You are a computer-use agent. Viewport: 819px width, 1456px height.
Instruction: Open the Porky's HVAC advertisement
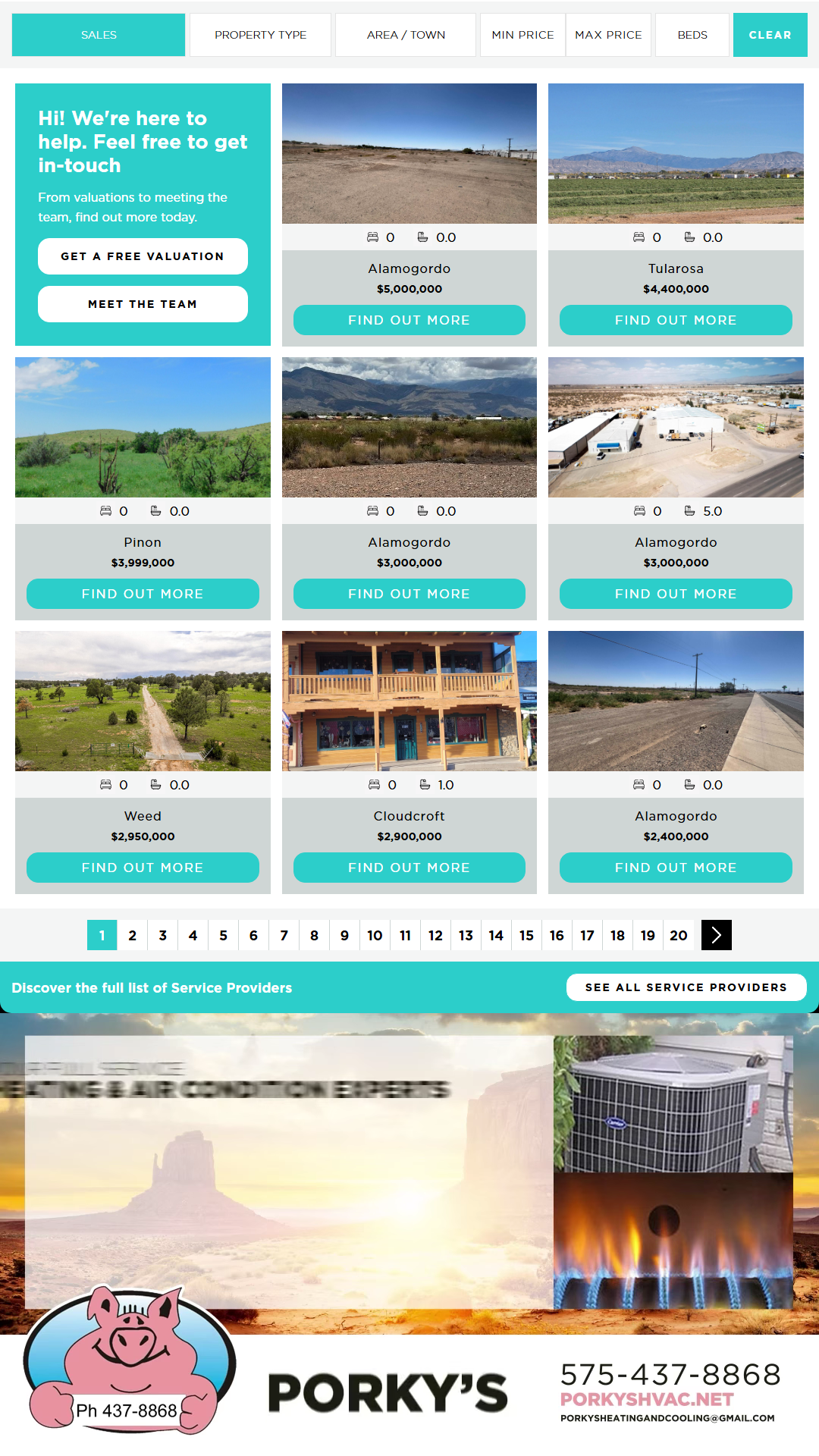click(409, 1228)
